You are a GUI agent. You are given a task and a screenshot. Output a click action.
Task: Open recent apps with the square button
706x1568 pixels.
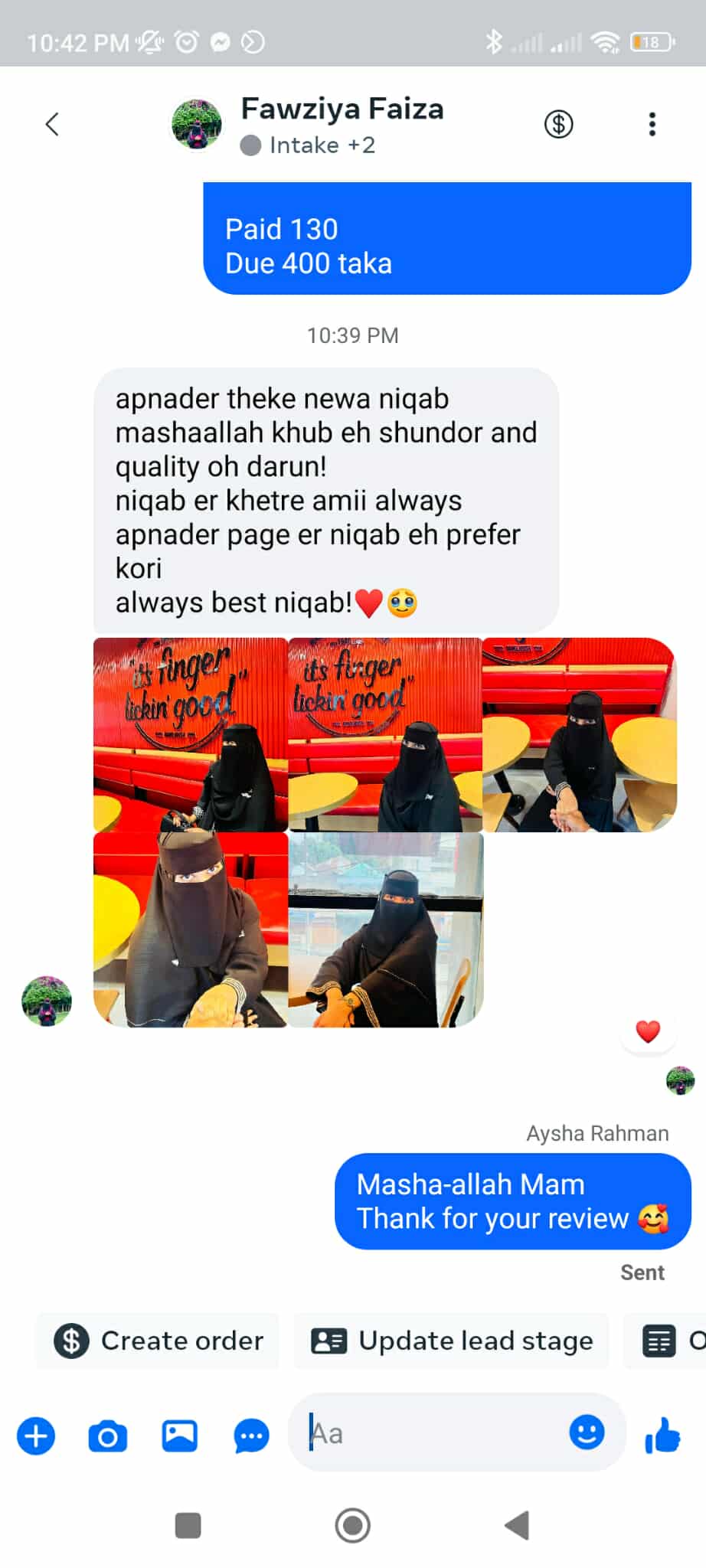click(188, 1525)
